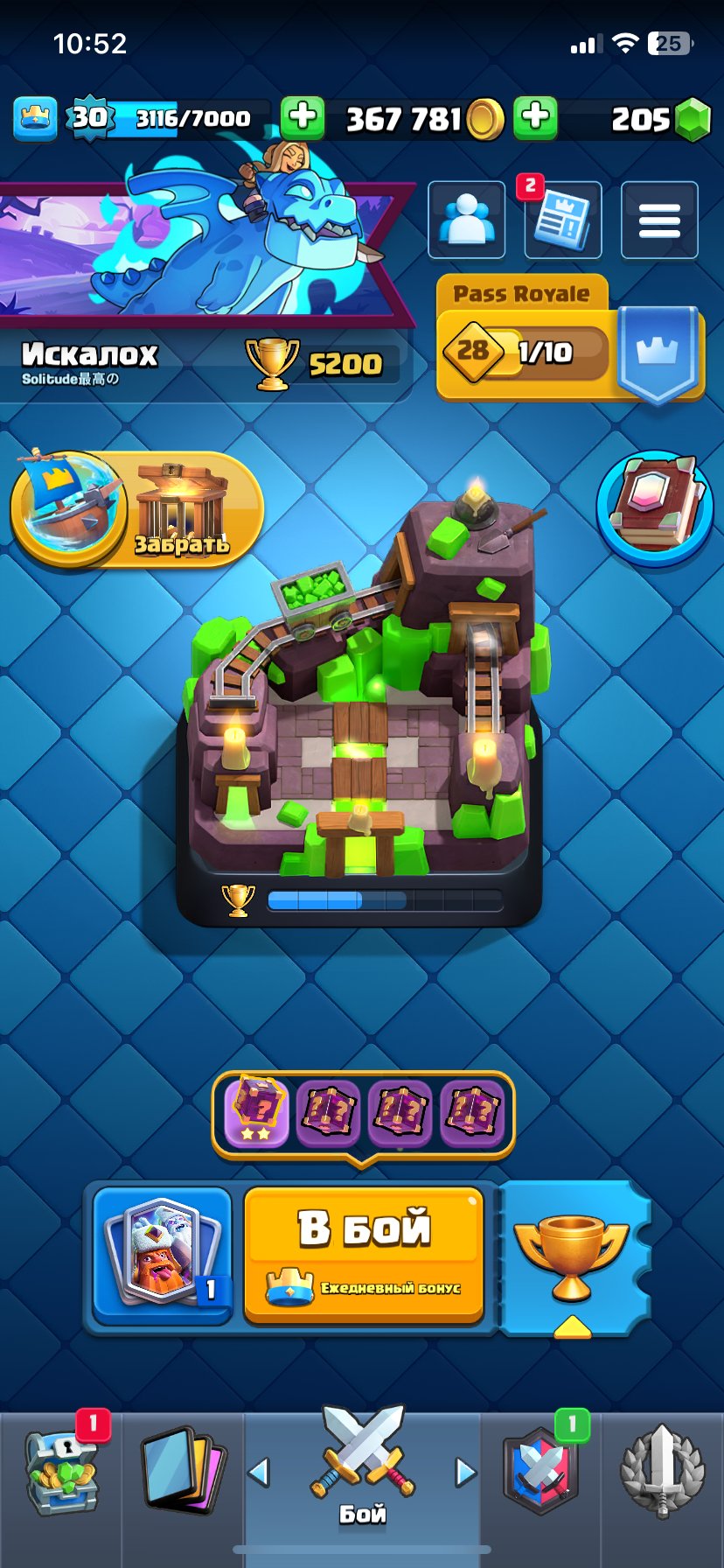Switch to the events sword tab
This screenshot has width=724, height=1568.
click(662, 1472)
